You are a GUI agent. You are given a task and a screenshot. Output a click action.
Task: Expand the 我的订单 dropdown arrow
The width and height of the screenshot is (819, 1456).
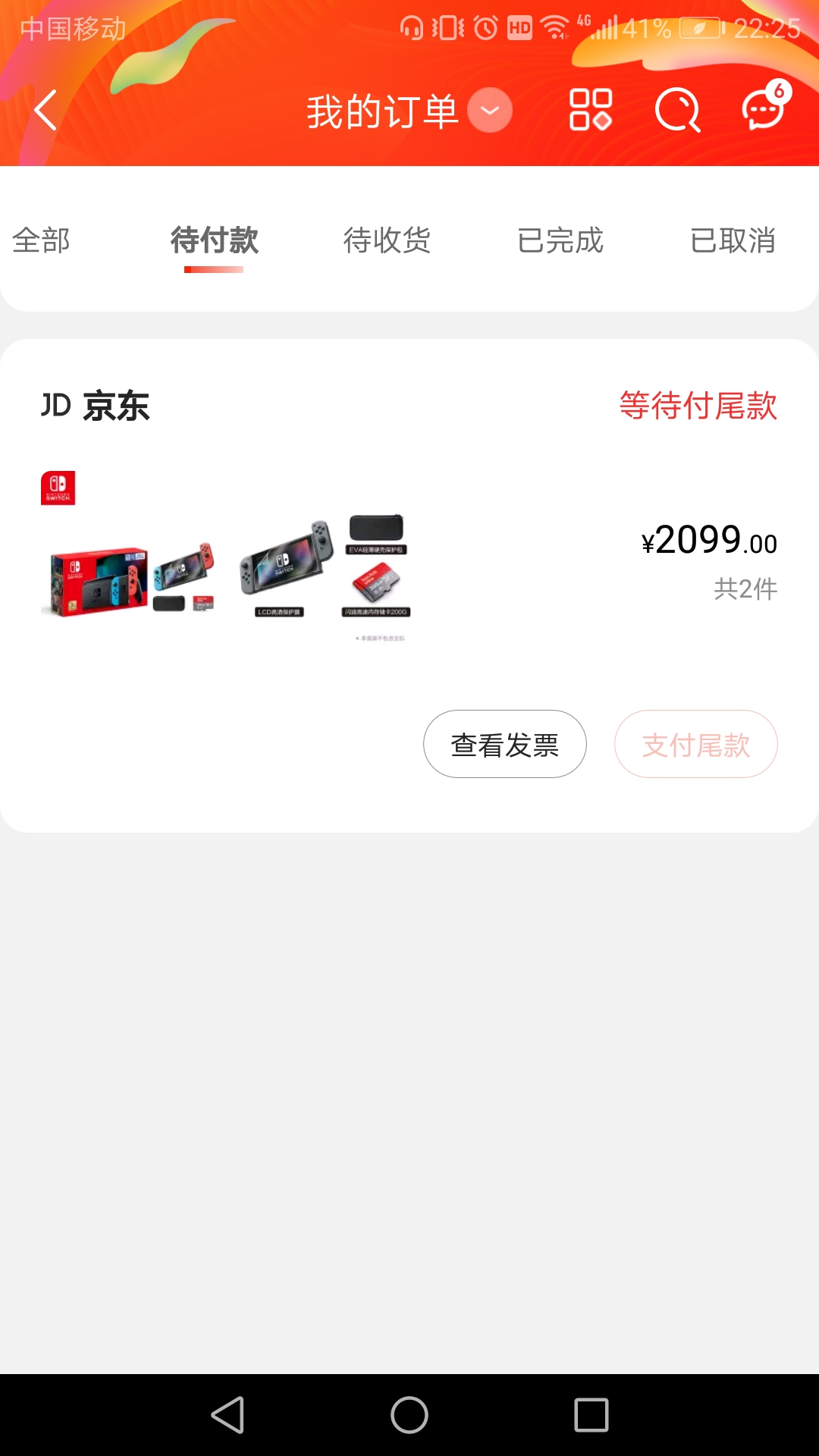(x=490, y=111)
